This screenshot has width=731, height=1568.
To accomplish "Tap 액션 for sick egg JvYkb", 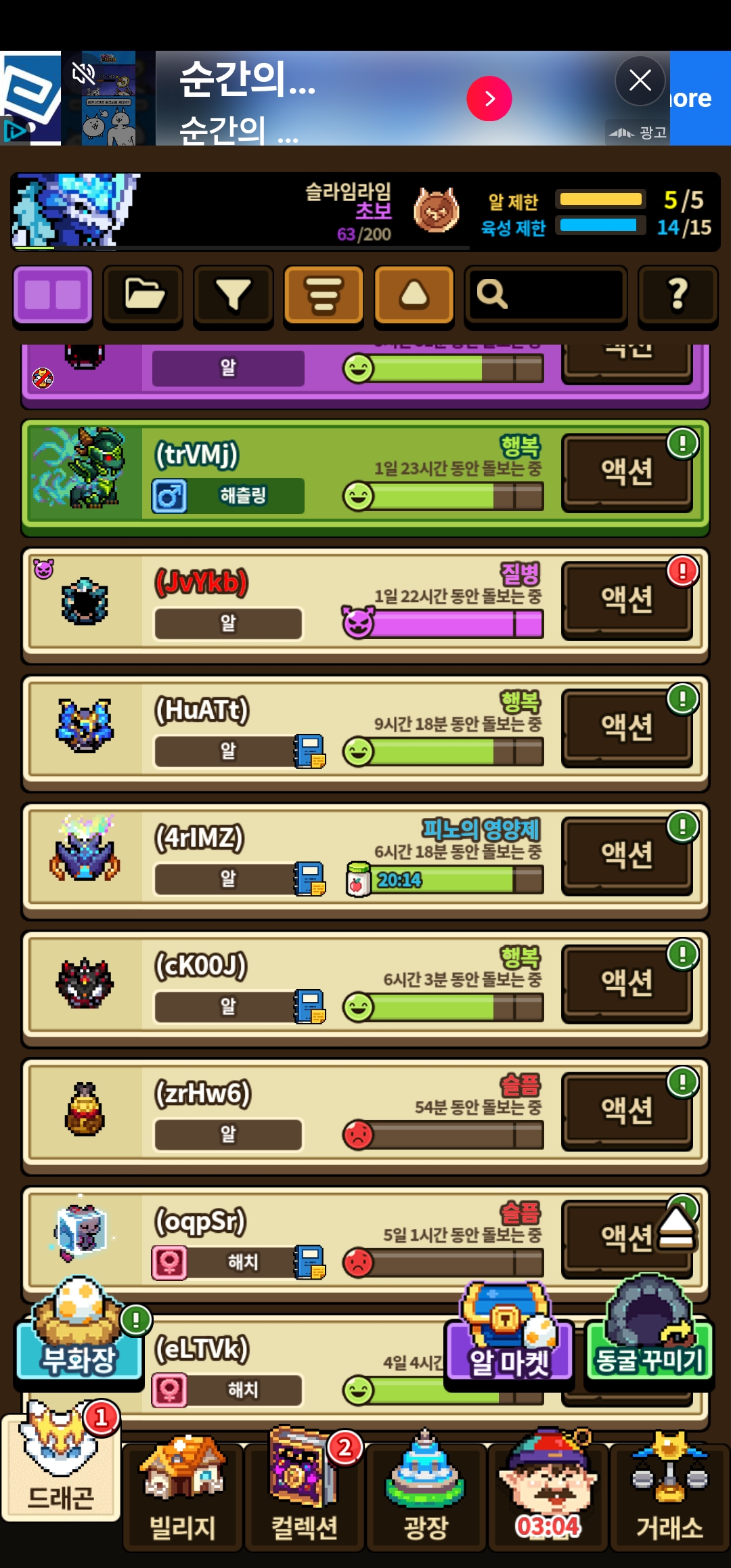I will [627, 599].
